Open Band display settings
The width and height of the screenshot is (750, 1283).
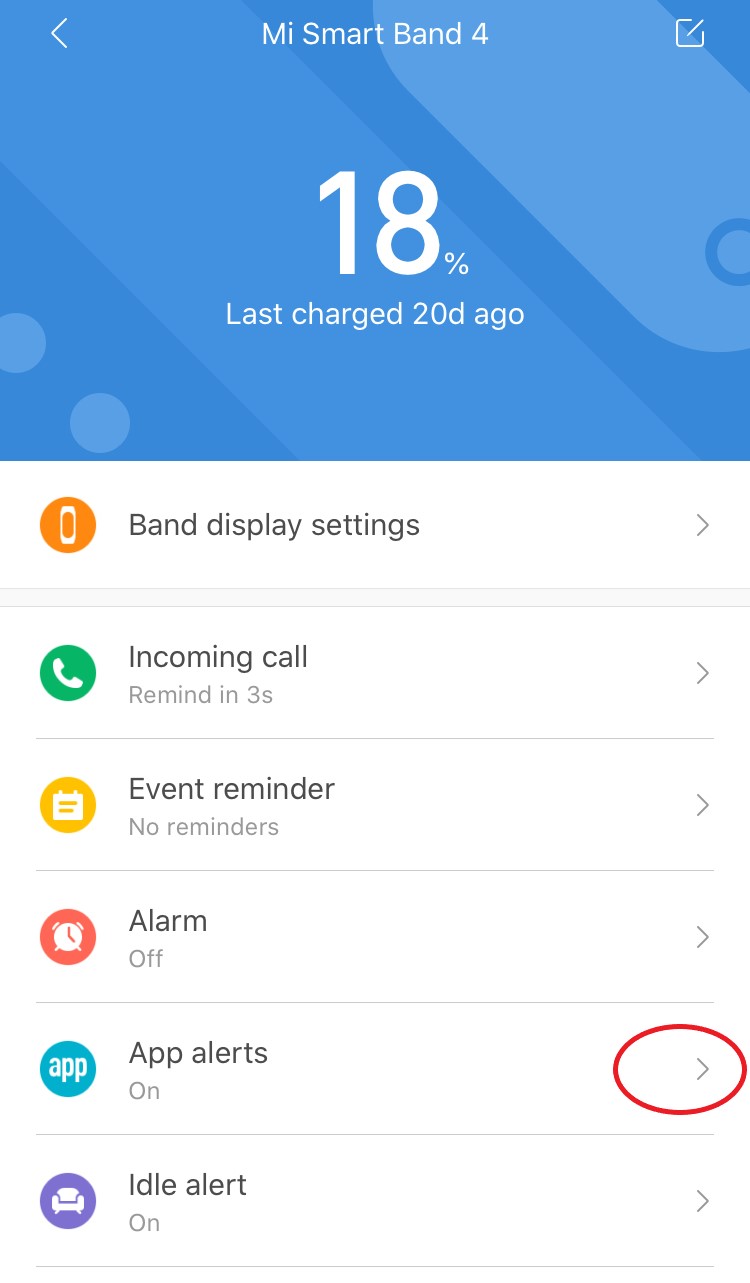[375, 525]
